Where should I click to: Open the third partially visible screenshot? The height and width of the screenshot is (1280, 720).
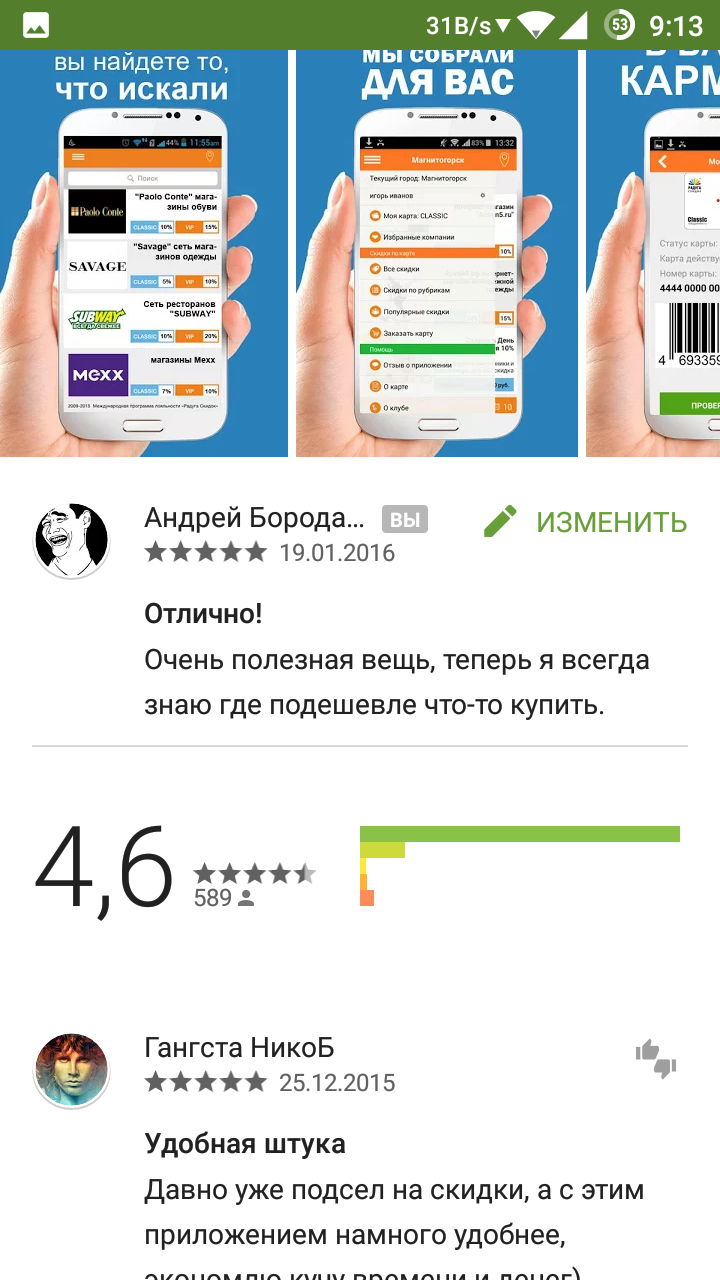(653, 253)
